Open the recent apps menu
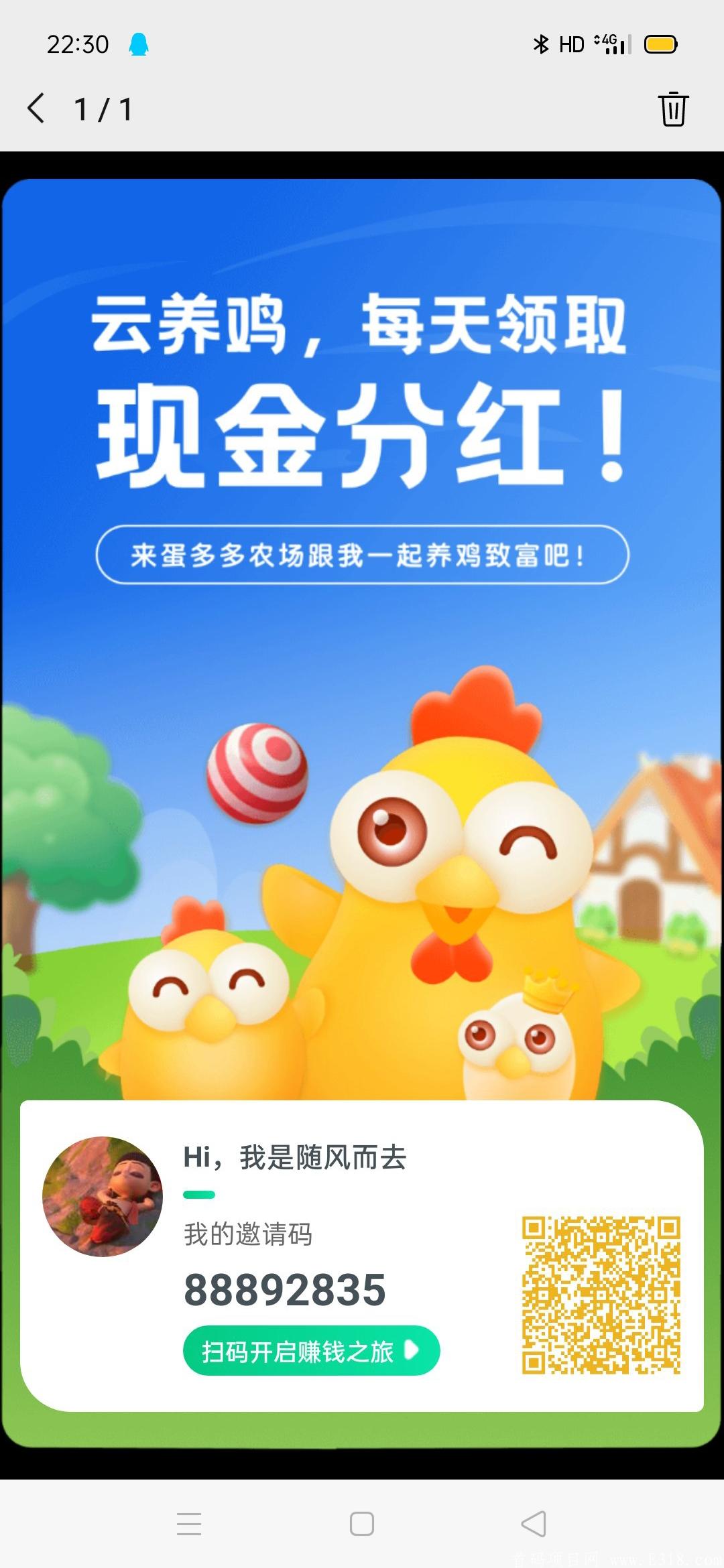Screen dimensions: 724x1568 (189, 1523)
